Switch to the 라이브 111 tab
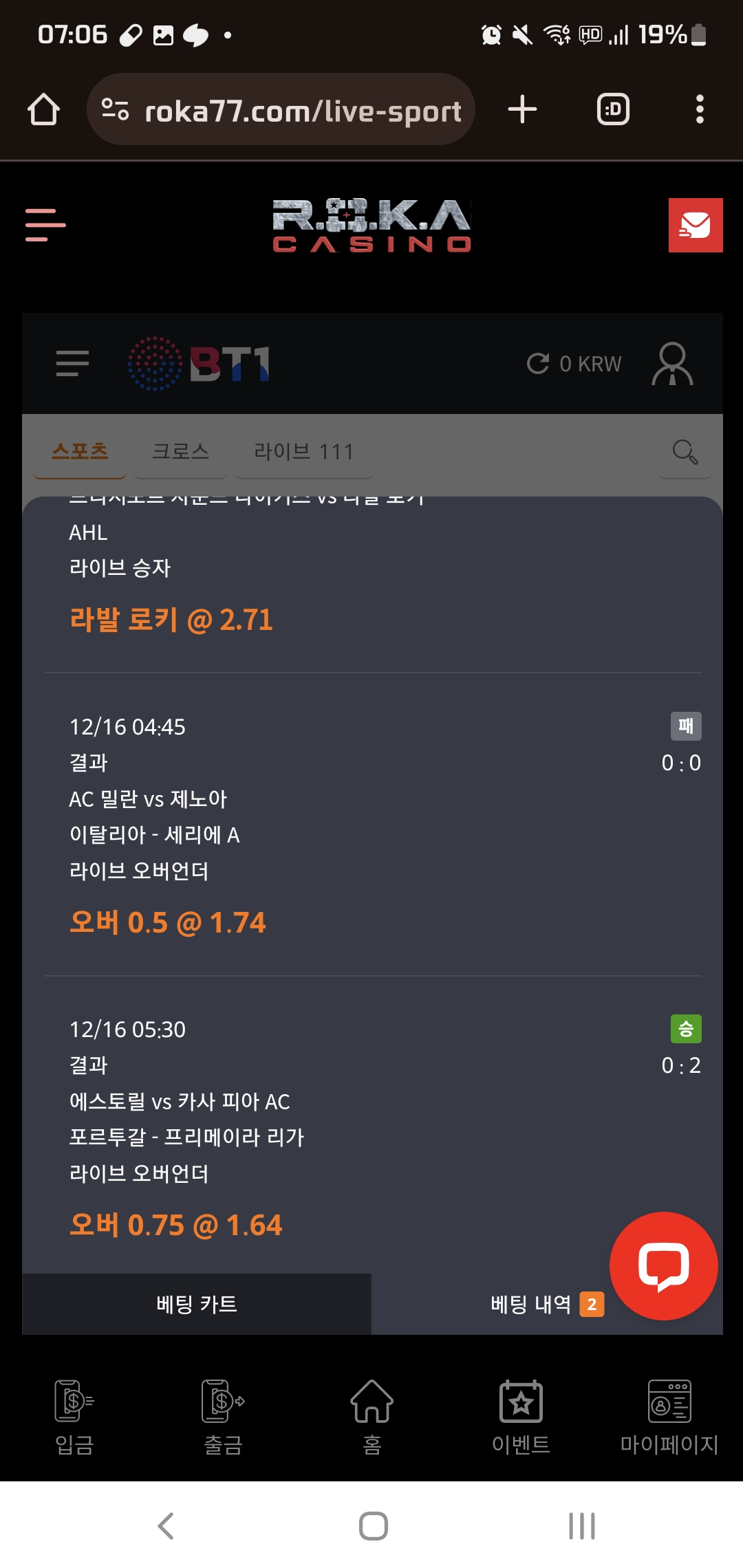 pyautogui.click(x=303, y=451)
